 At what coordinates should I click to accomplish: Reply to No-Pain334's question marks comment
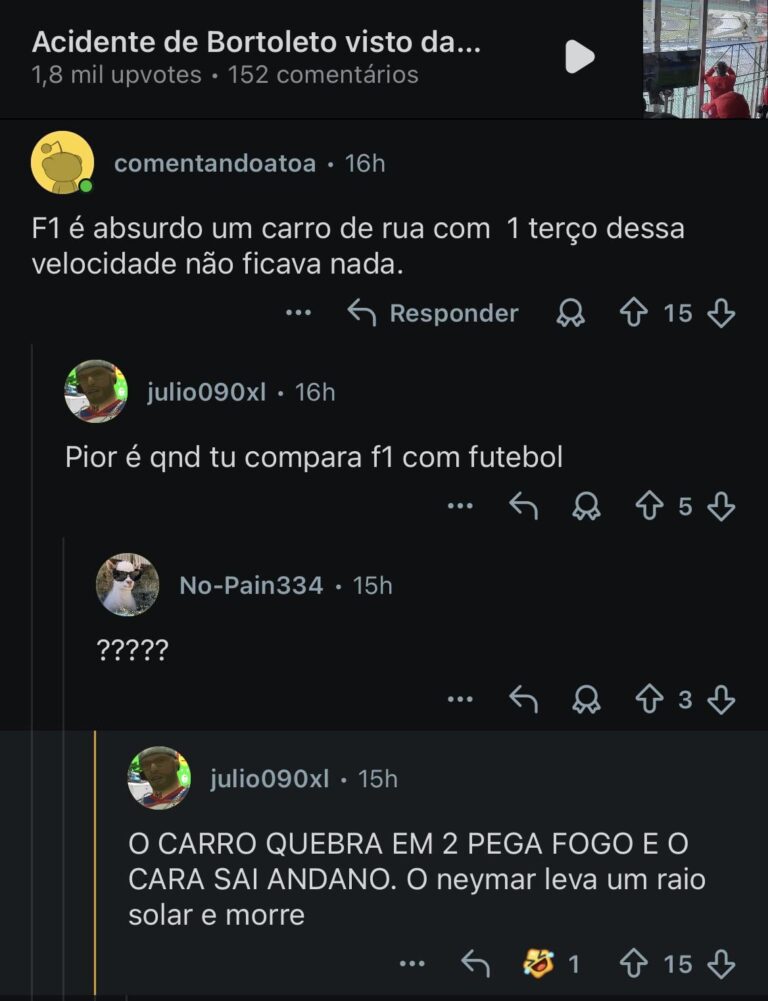pos(524,700)
